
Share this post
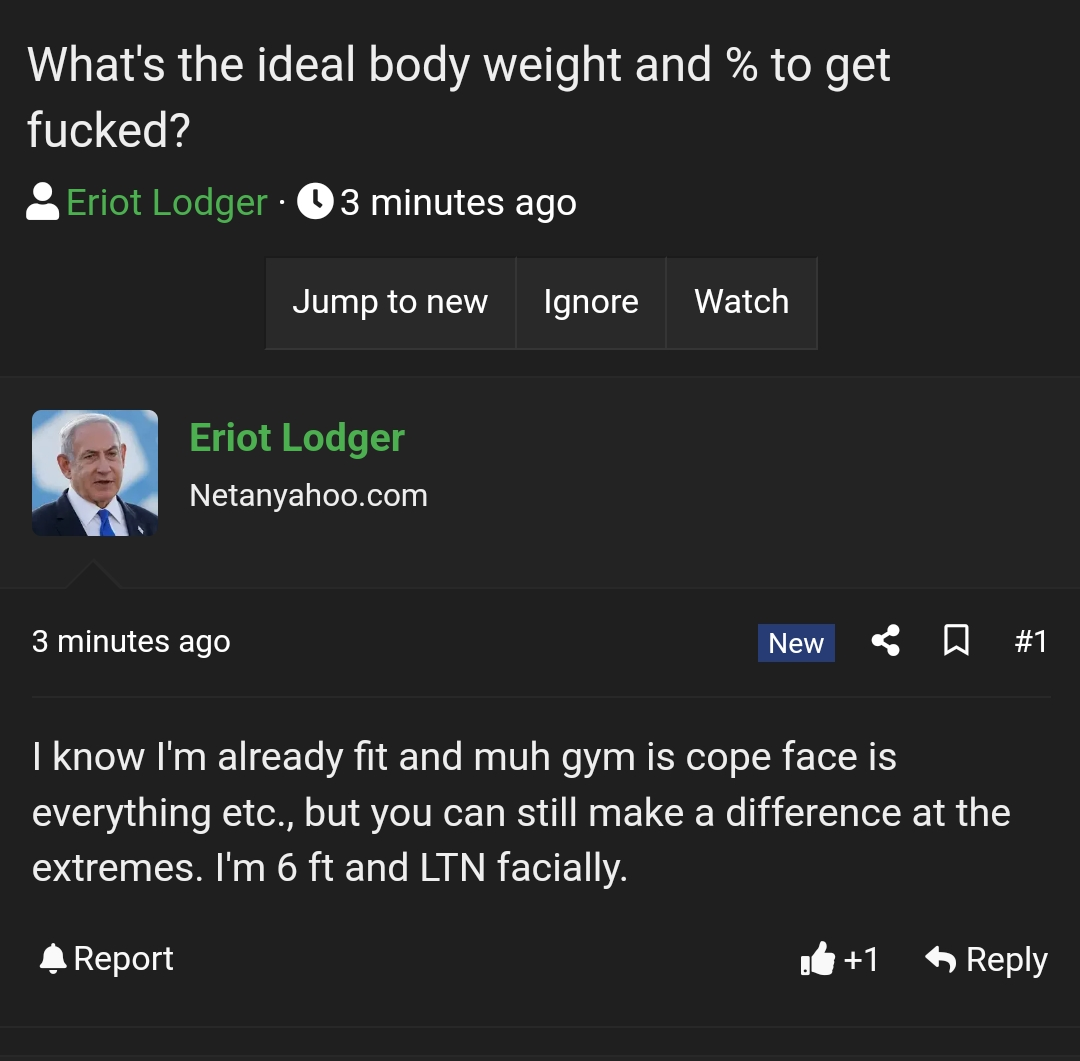(885, 641)
